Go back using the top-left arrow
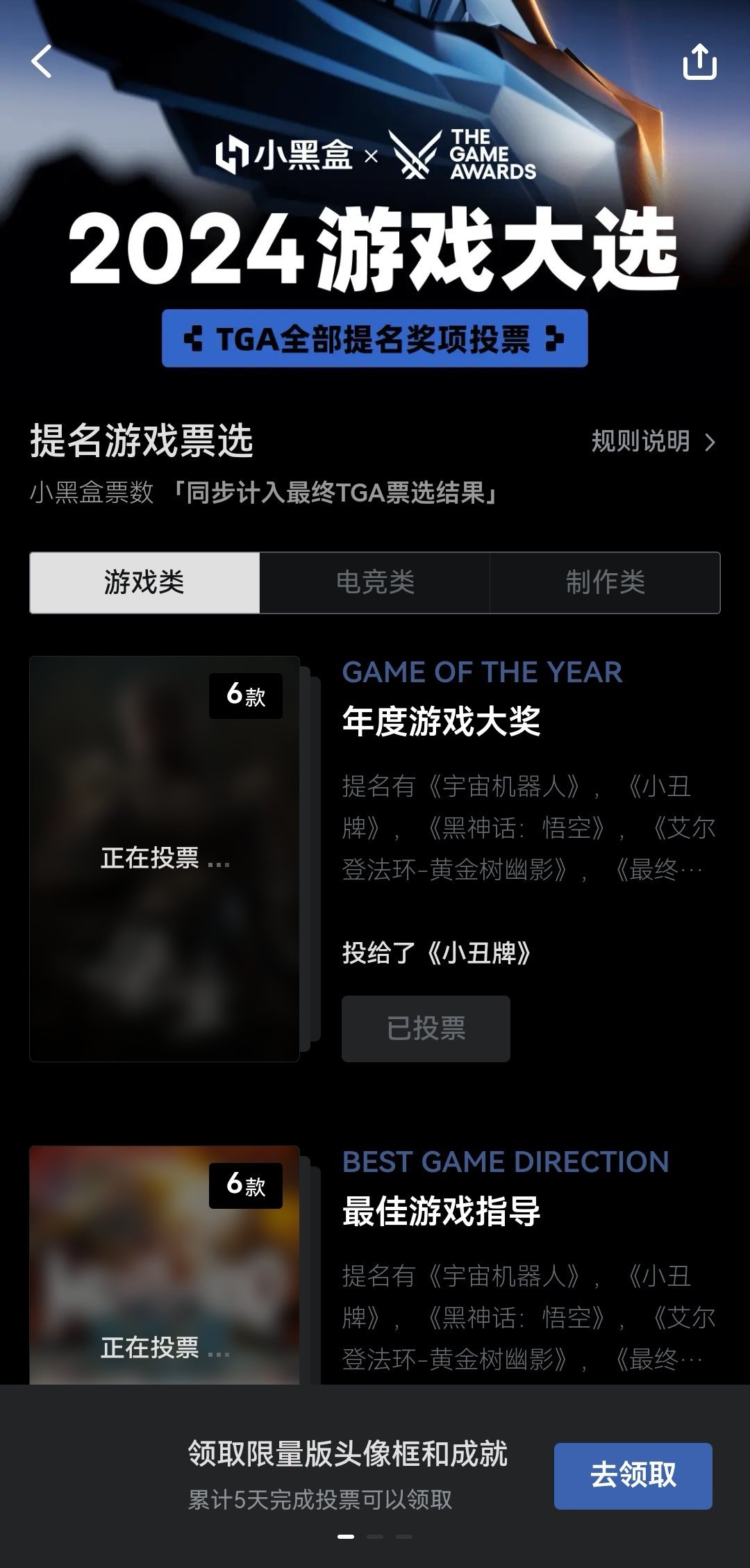Screen dimensions: 750x1568 [x=42, y=61]
